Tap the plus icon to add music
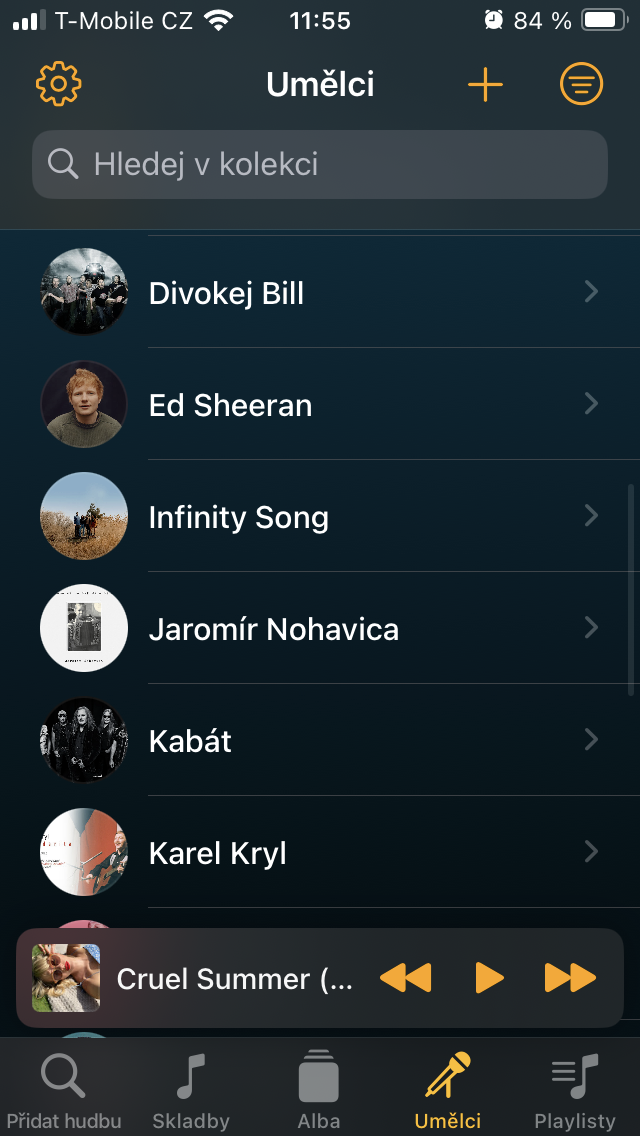 [x=485, y=85]
